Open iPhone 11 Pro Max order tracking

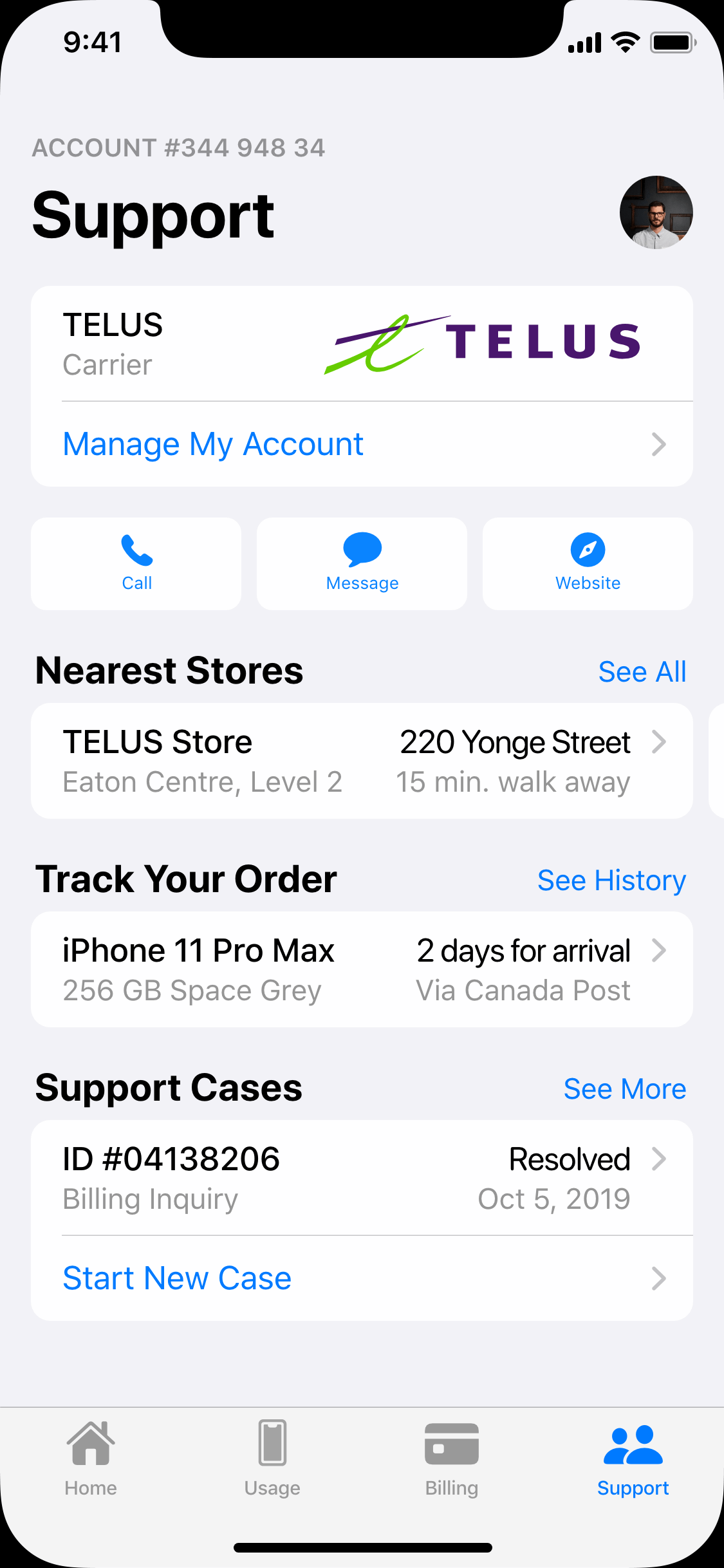[x=362, y=969]
